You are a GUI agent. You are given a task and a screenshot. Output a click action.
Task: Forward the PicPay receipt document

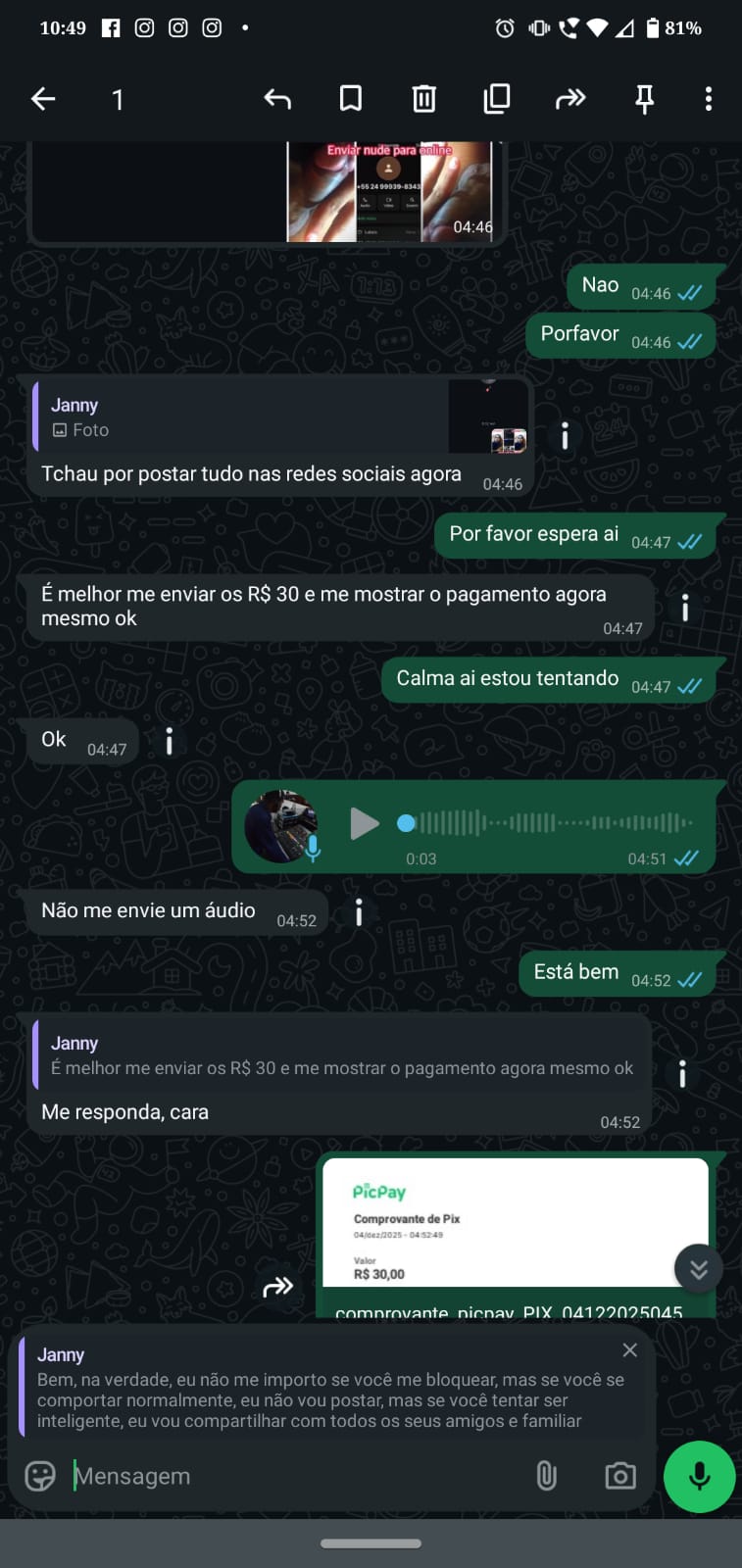tap(278, 1287)
